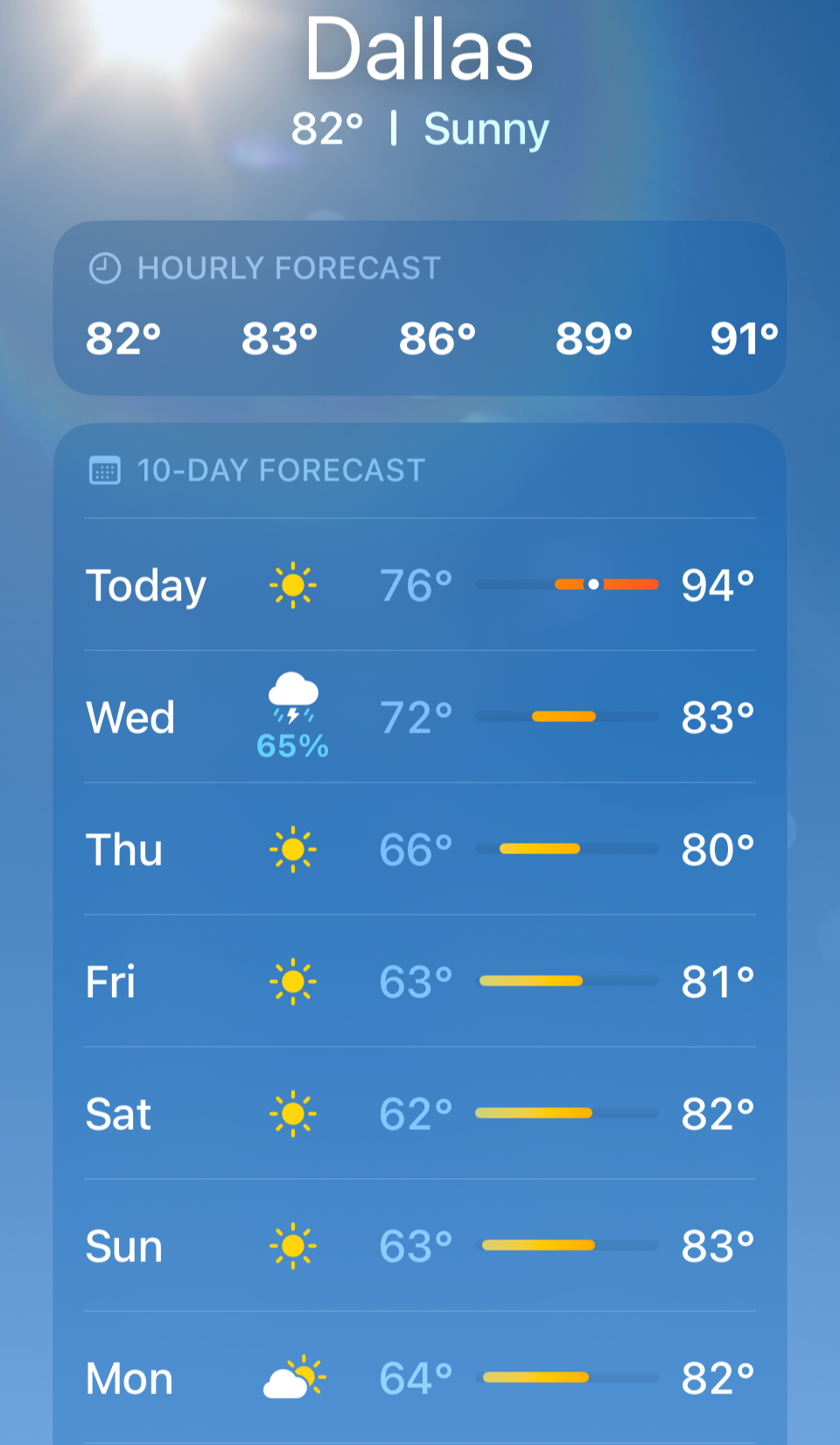Image resolution: width=840 pixels, height=1445 pixels.
Task: Open the hourly forecast card
Action: (x=420, y=308)
